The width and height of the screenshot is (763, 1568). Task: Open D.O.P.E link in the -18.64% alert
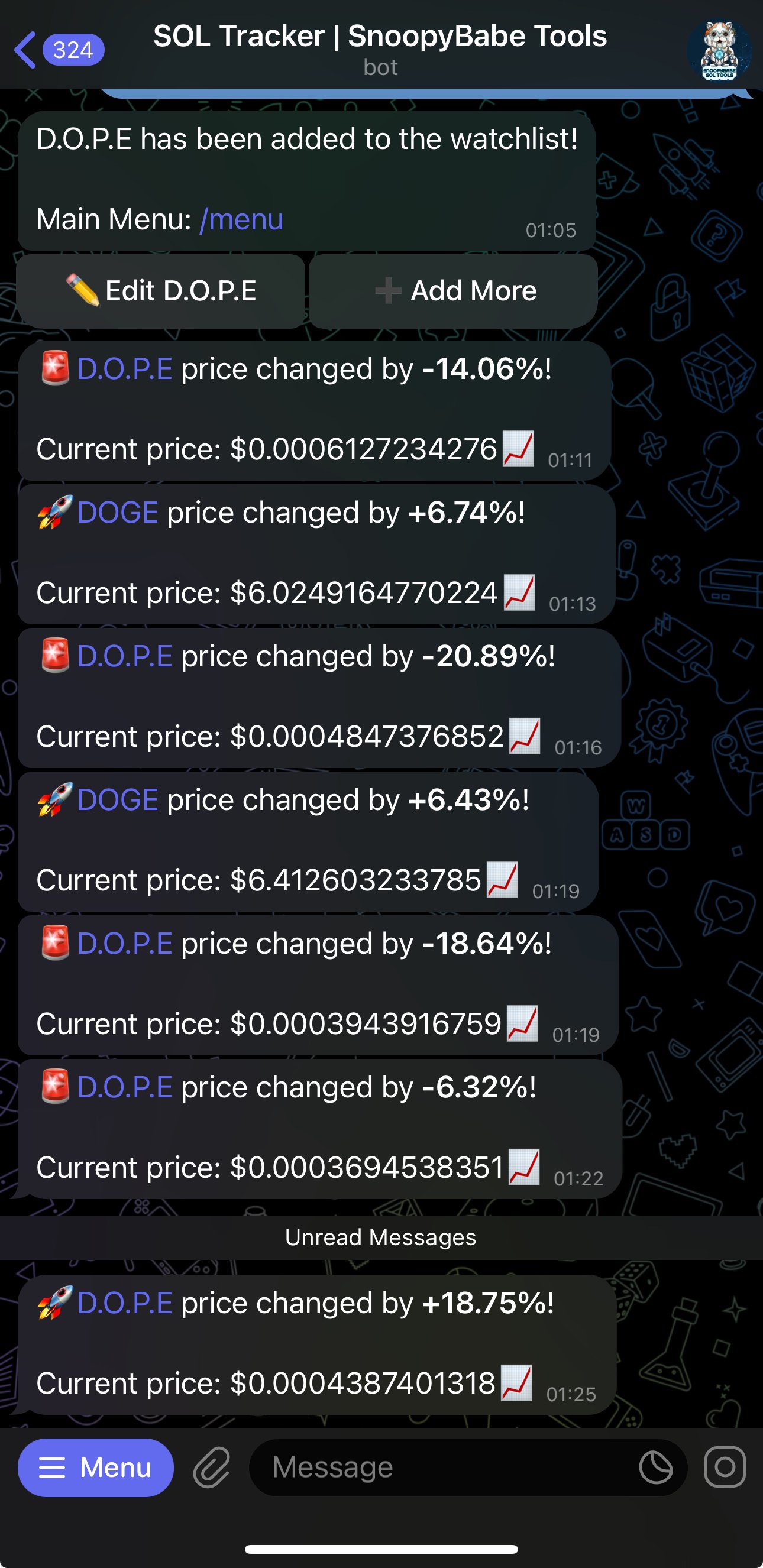click(125, 944)
